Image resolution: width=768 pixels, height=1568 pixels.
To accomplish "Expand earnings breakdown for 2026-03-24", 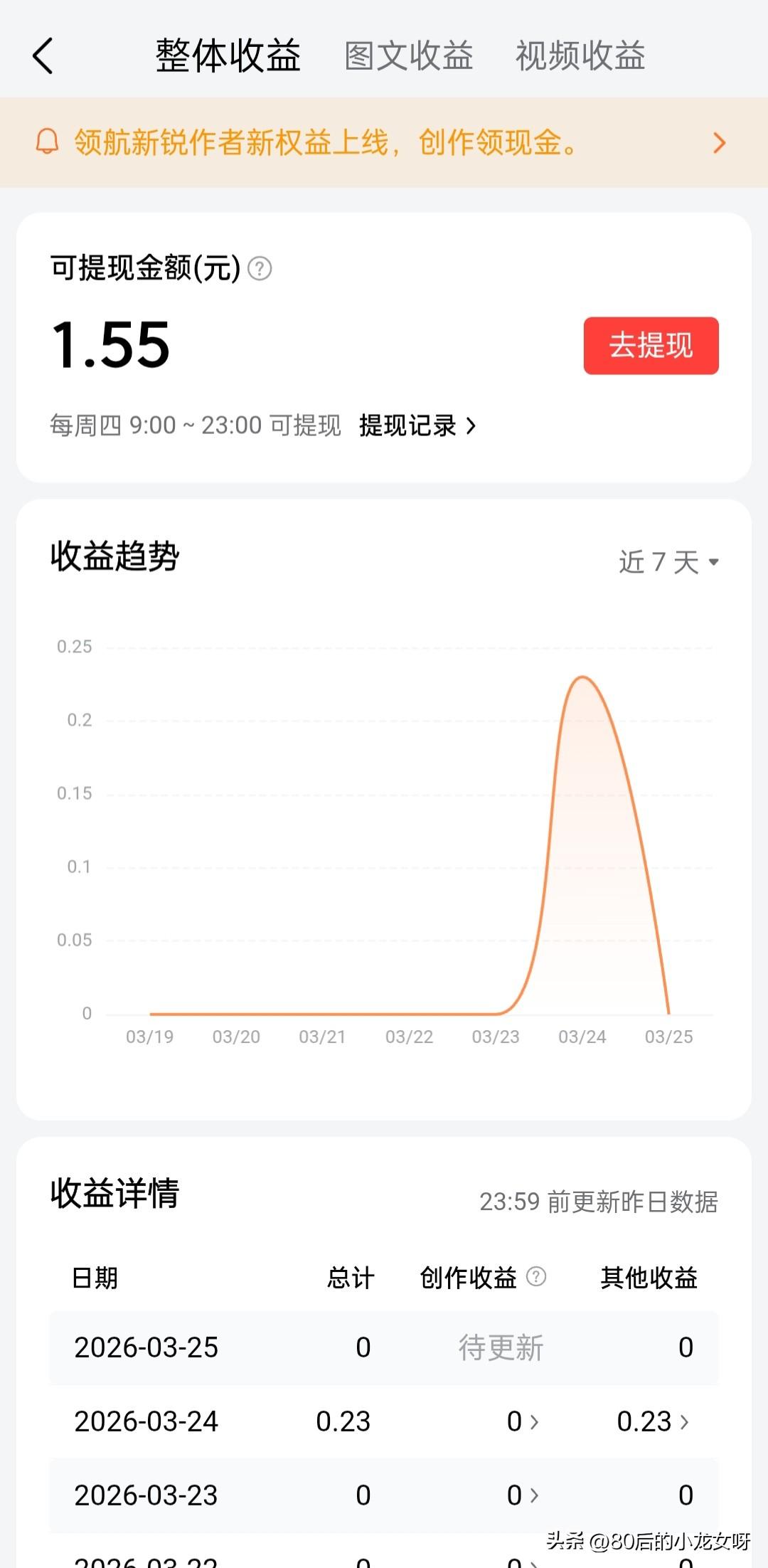I will click(384, 1421).
